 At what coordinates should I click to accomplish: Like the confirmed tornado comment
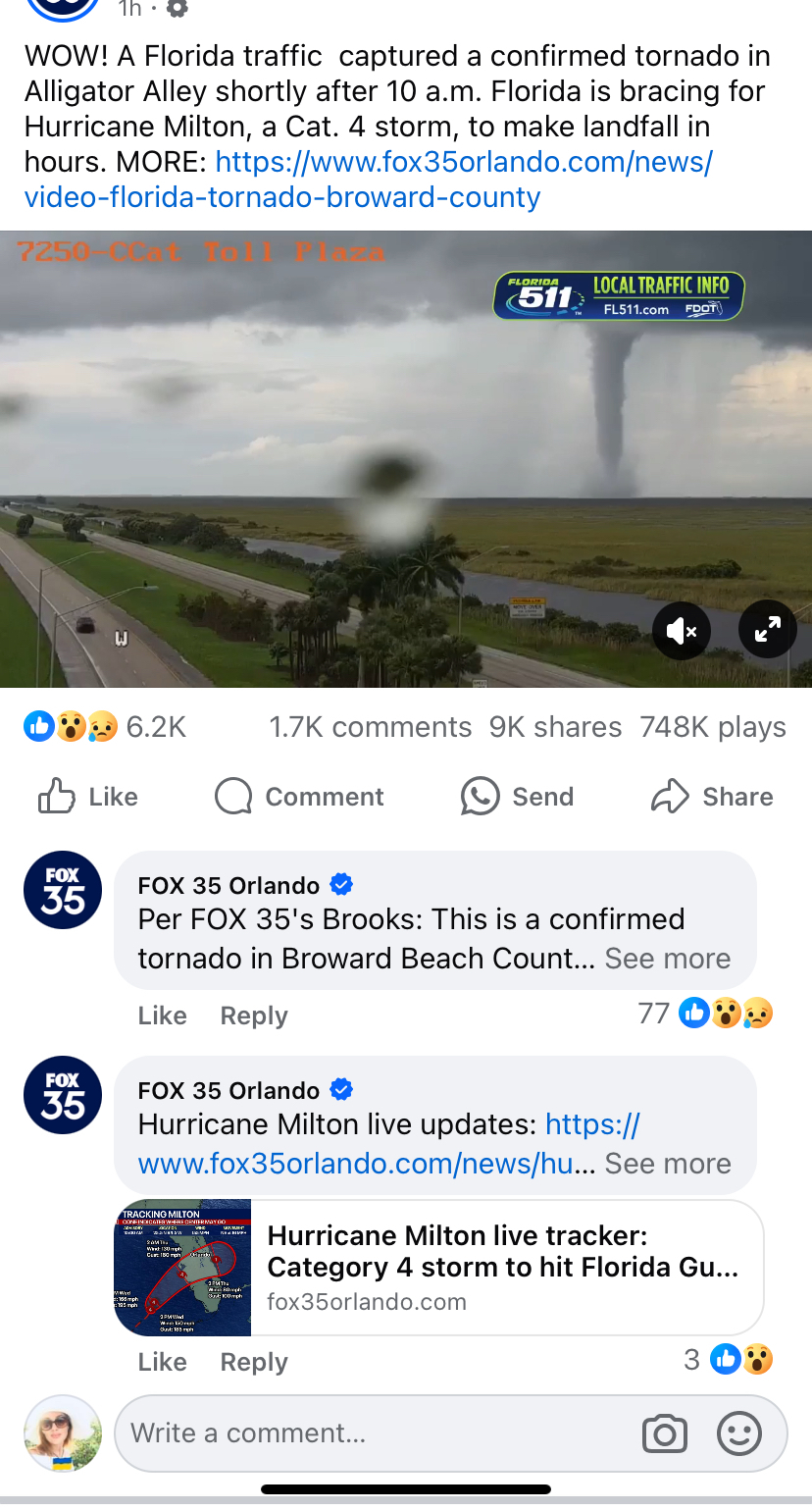point(162,1015)
